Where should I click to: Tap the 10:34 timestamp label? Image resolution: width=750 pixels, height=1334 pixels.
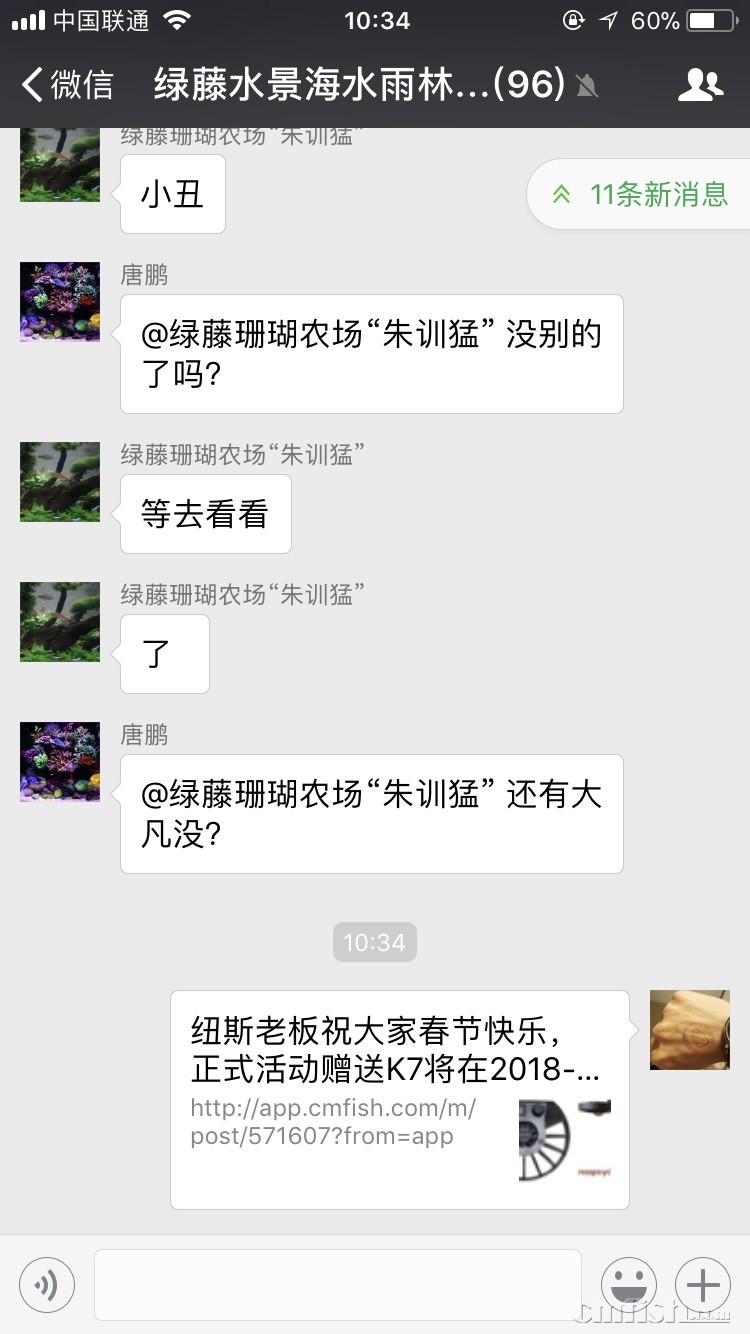374,941
